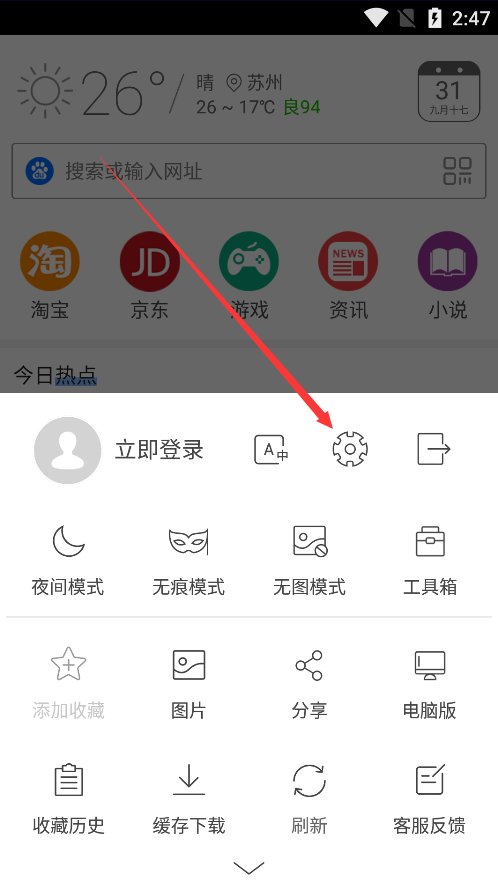
Task: Tap the translate language icon
Action: click(x=271, y=449)
